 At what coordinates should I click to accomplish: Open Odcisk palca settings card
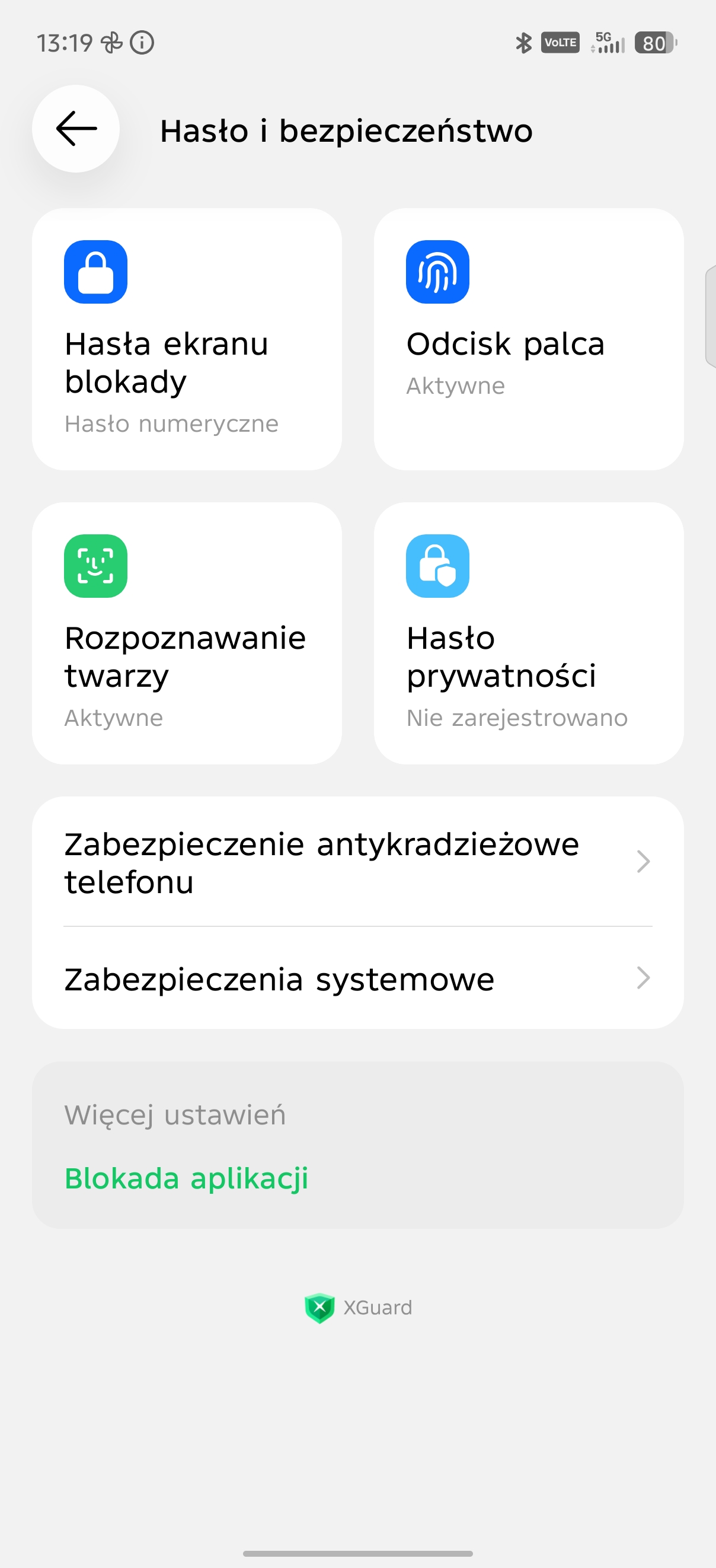click(x=528, y=339)
